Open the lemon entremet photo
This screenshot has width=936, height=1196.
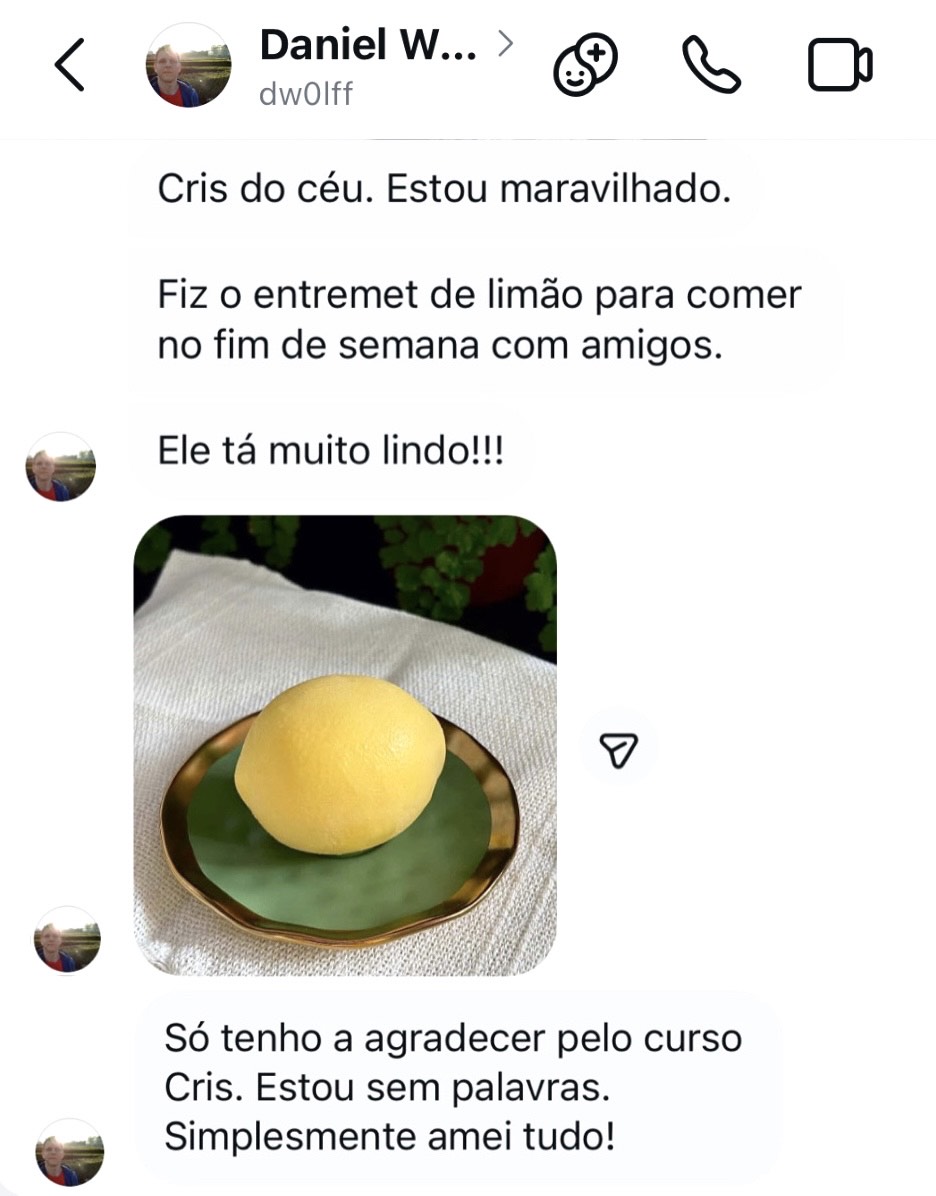click(345, 745)
